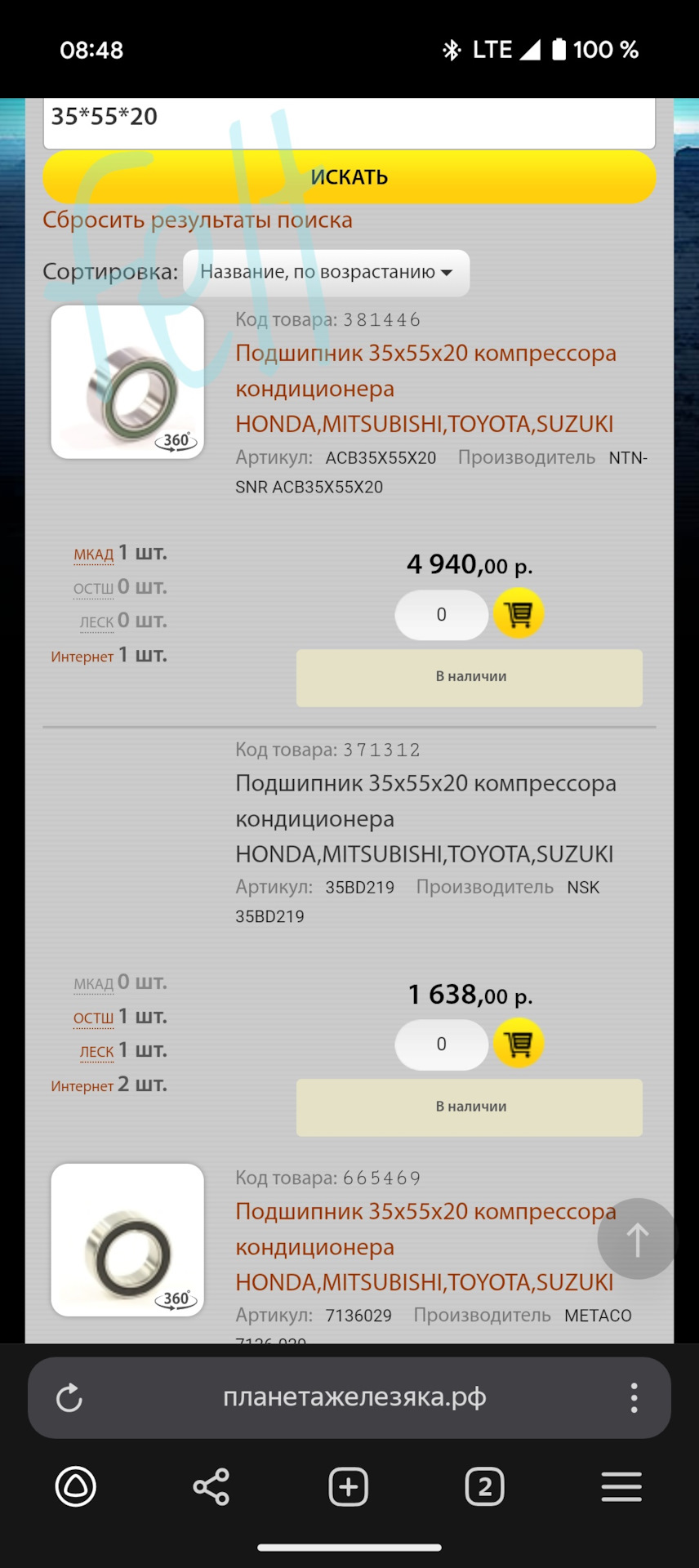
Task: Reload the page in the address bar
Action: [x=69, y=1397]
